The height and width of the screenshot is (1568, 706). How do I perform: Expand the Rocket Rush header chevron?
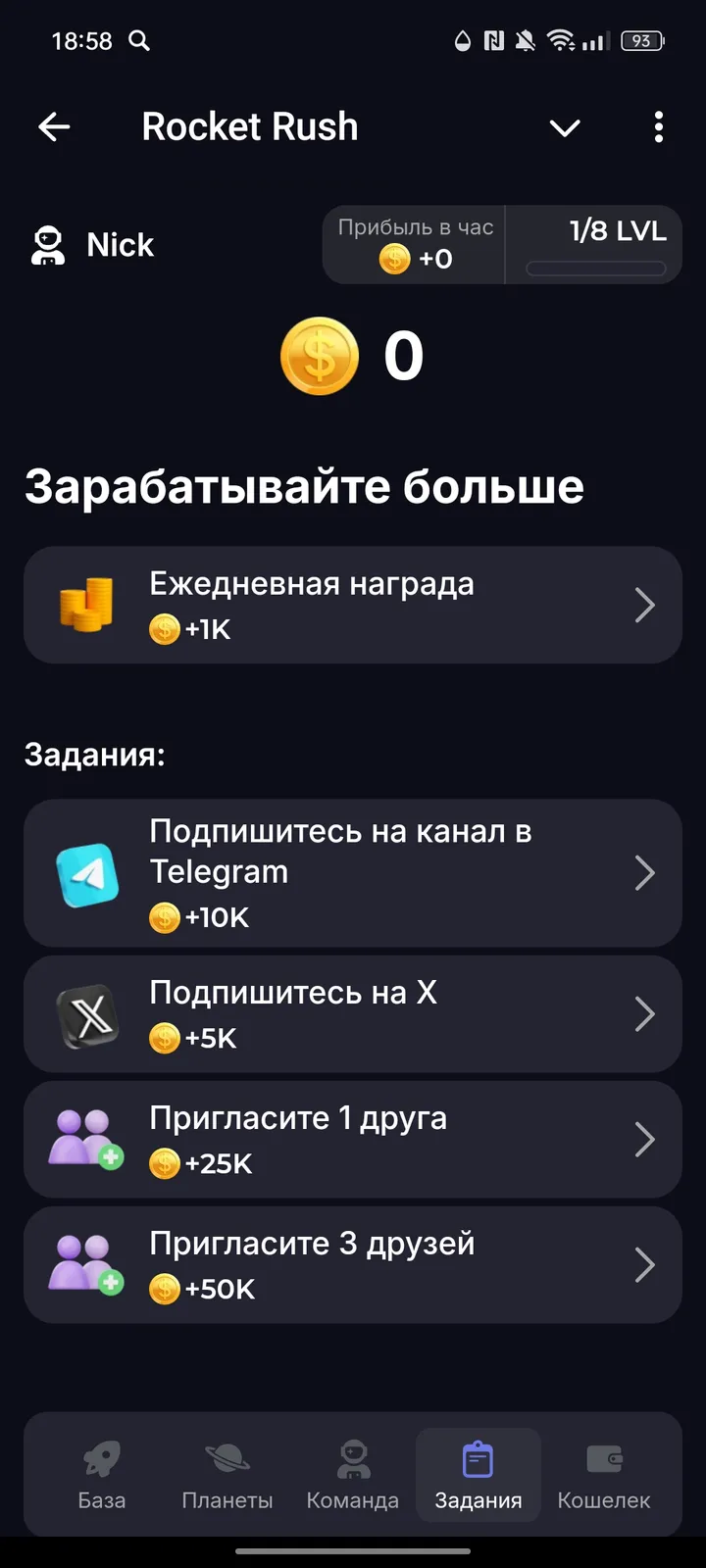point(565,127)
